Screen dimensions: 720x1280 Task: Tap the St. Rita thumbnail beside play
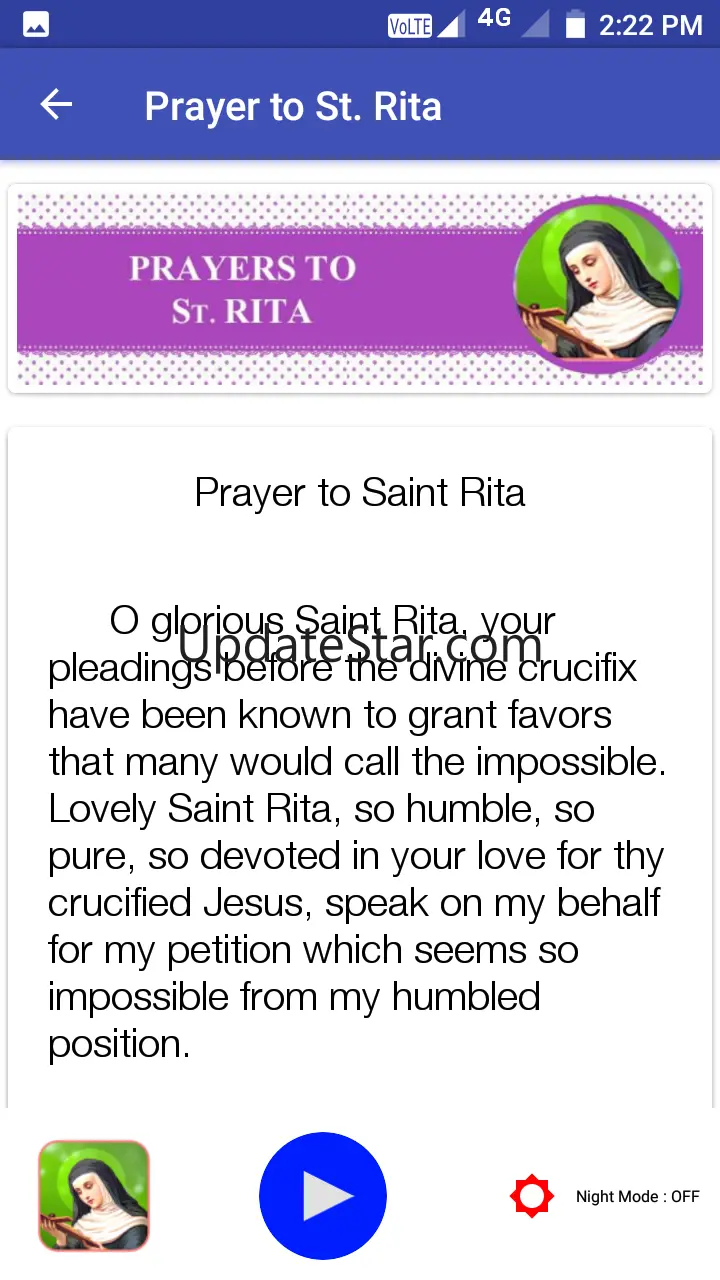[94, 1196]
